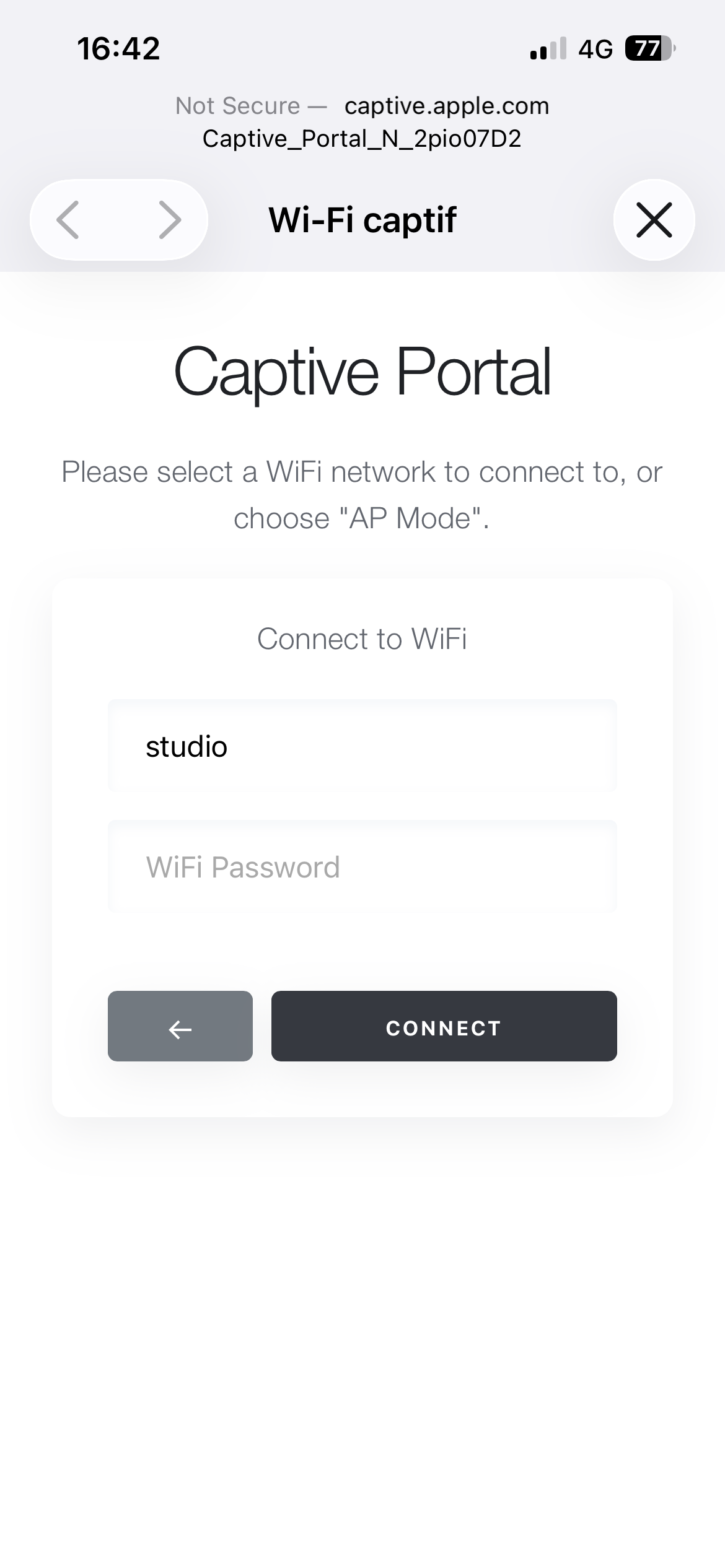The image size is (725, 1568).
Task: Tap the CONNECT button
Action: [444, 1026]
